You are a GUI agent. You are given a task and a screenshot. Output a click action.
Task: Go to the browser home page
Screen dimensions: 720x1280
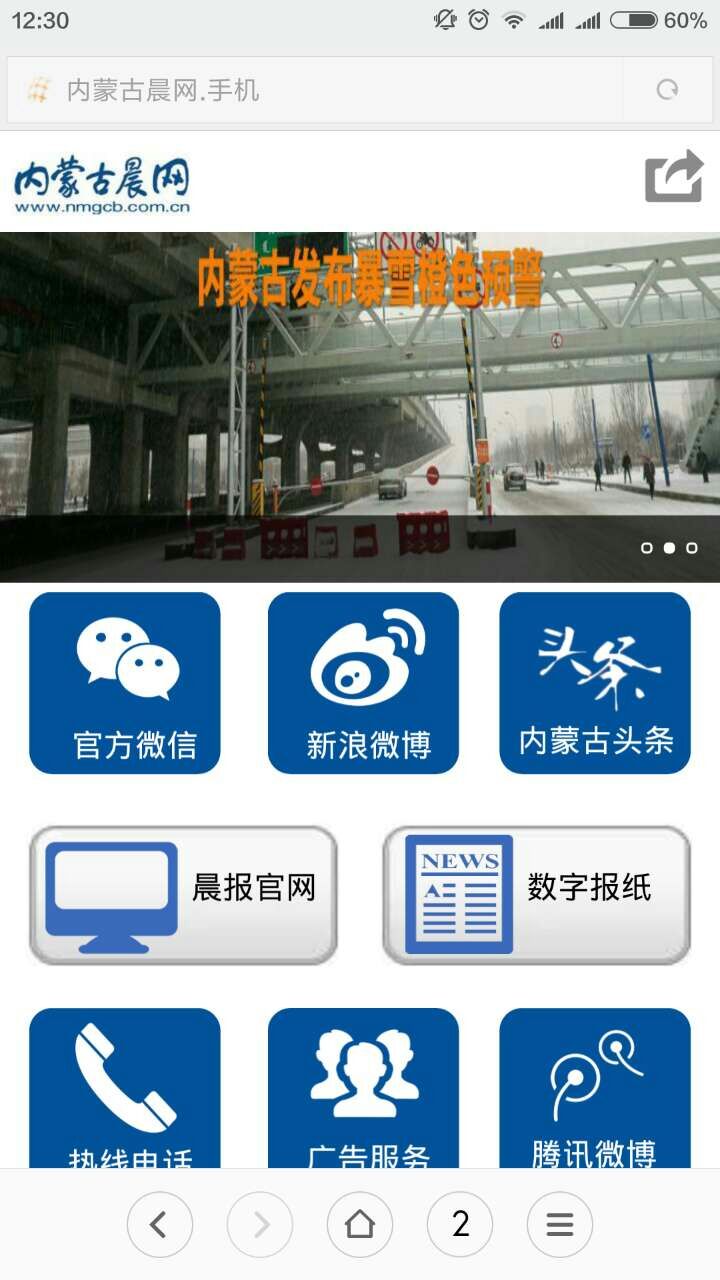coord(360,1224)
